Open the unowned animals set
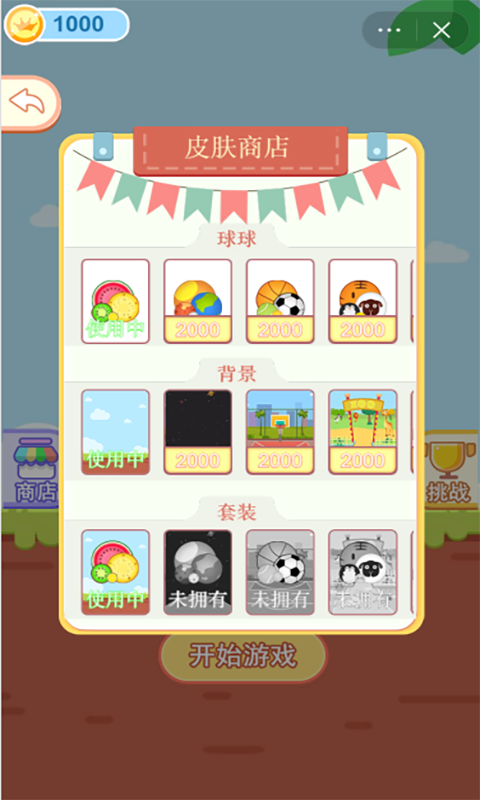This screenshot has width=480, height=800. (x=363, y=572)
